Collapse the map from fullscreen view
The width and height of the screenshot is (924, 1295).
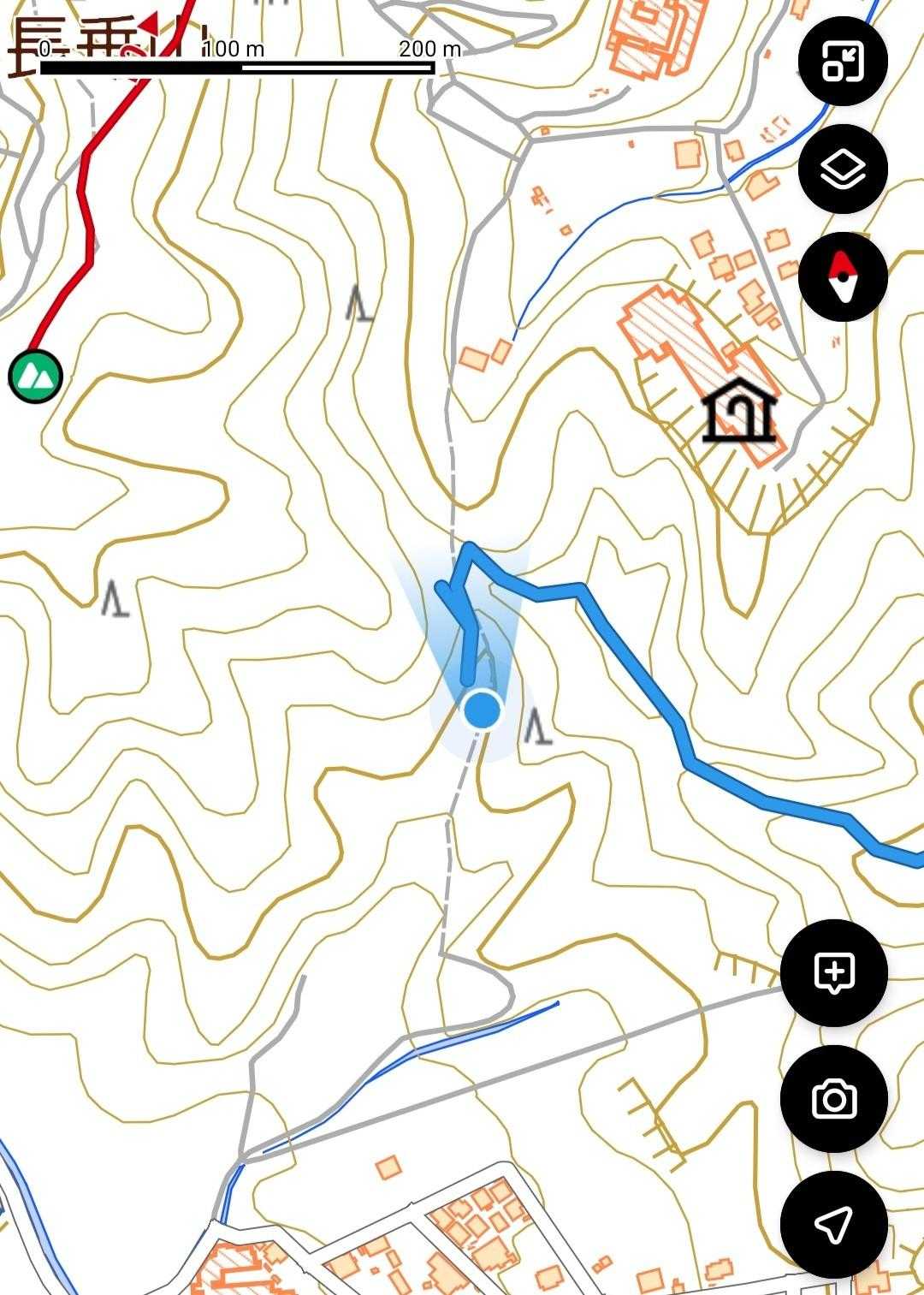(843, 62)
